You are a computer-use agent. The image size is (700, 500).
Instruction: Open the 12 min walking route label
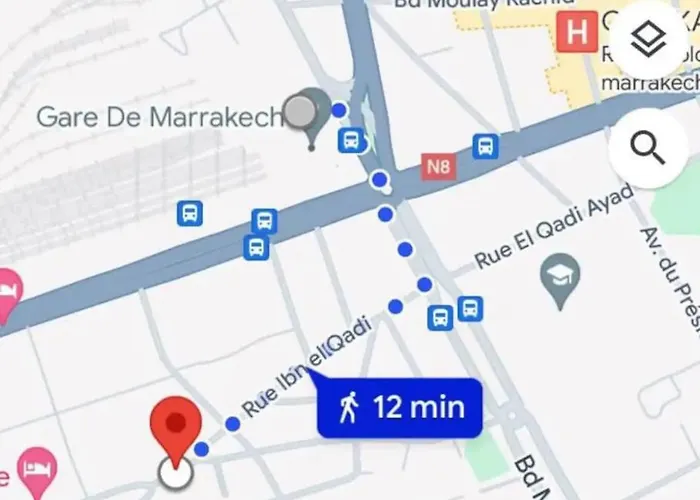(400, 408)
